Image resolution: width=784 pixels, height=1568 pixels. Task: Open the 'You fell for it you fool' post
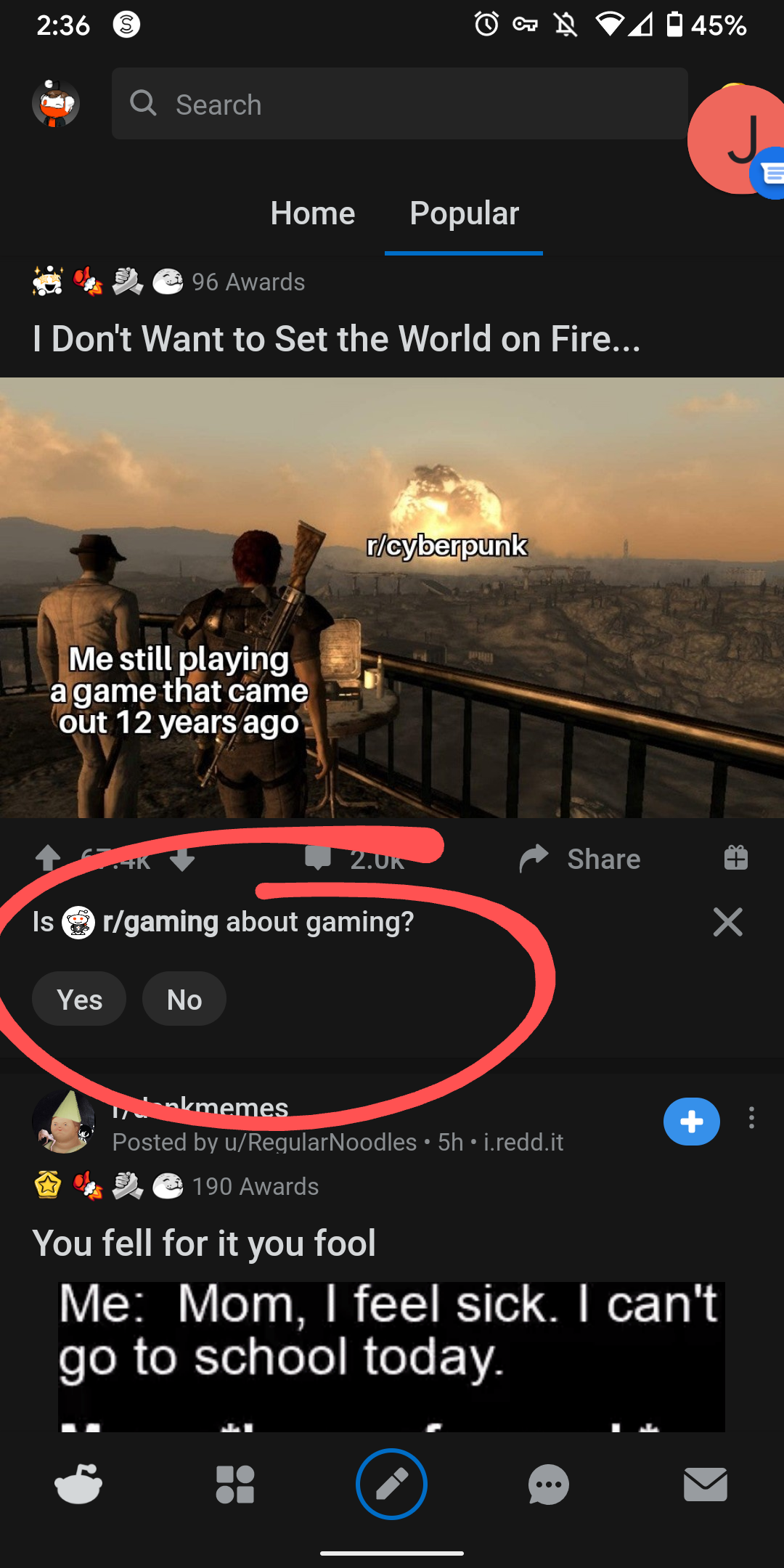pos(204,1243)
